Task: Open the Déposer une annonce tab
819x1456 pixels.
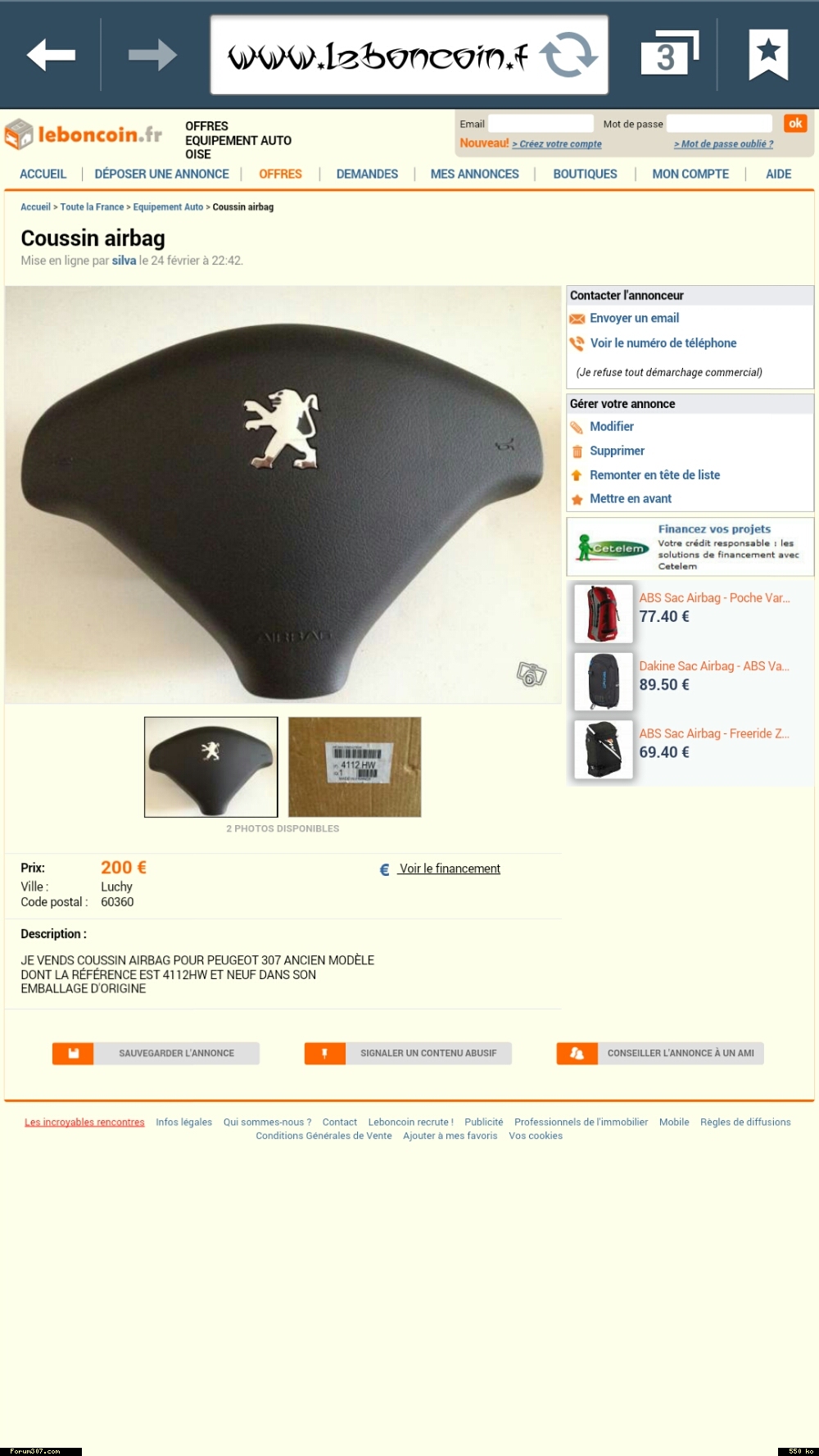Action: coord(161,174)
